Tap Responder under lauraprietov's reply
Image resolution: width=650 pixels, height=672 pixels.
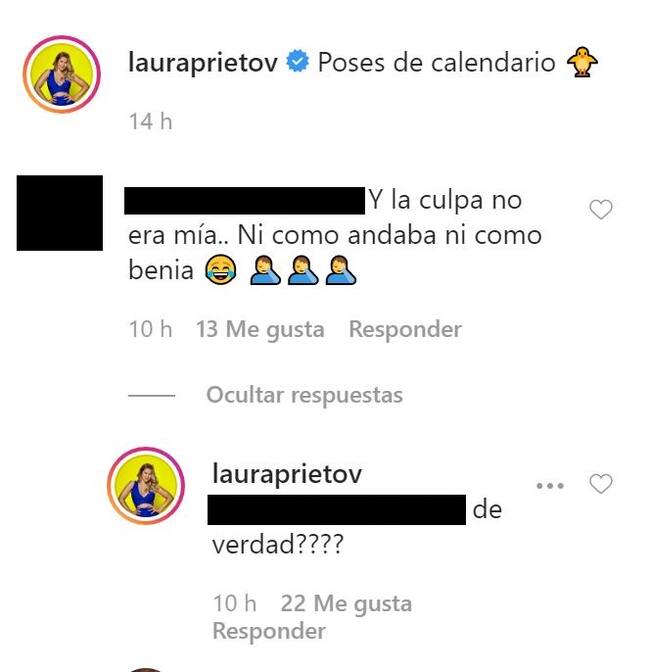click(x=269, y=631)
